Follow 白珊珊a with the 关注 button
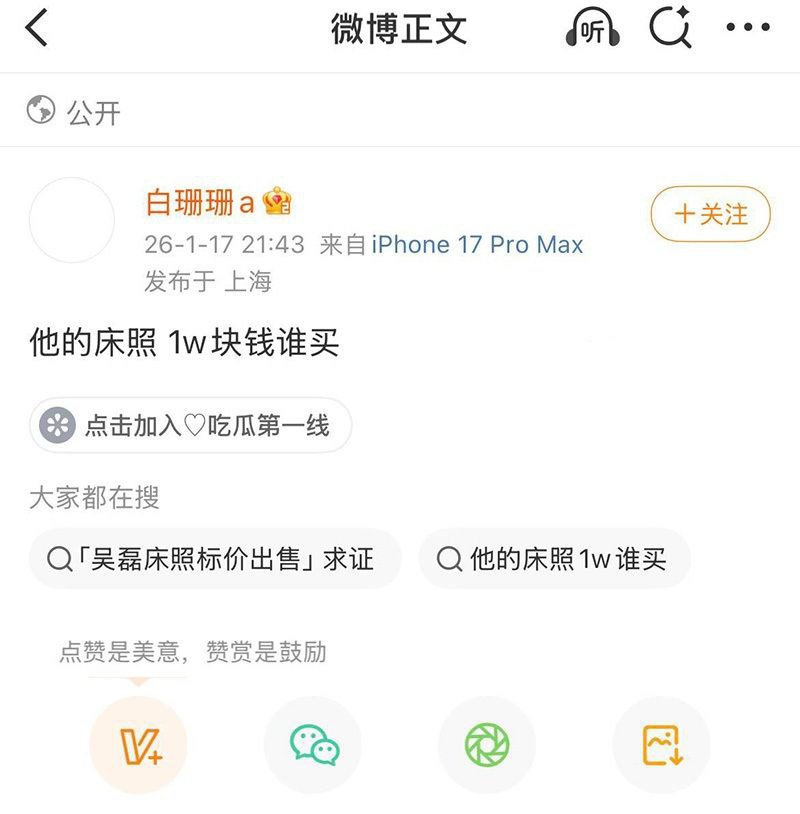The image size is (800, 814). 711,214
